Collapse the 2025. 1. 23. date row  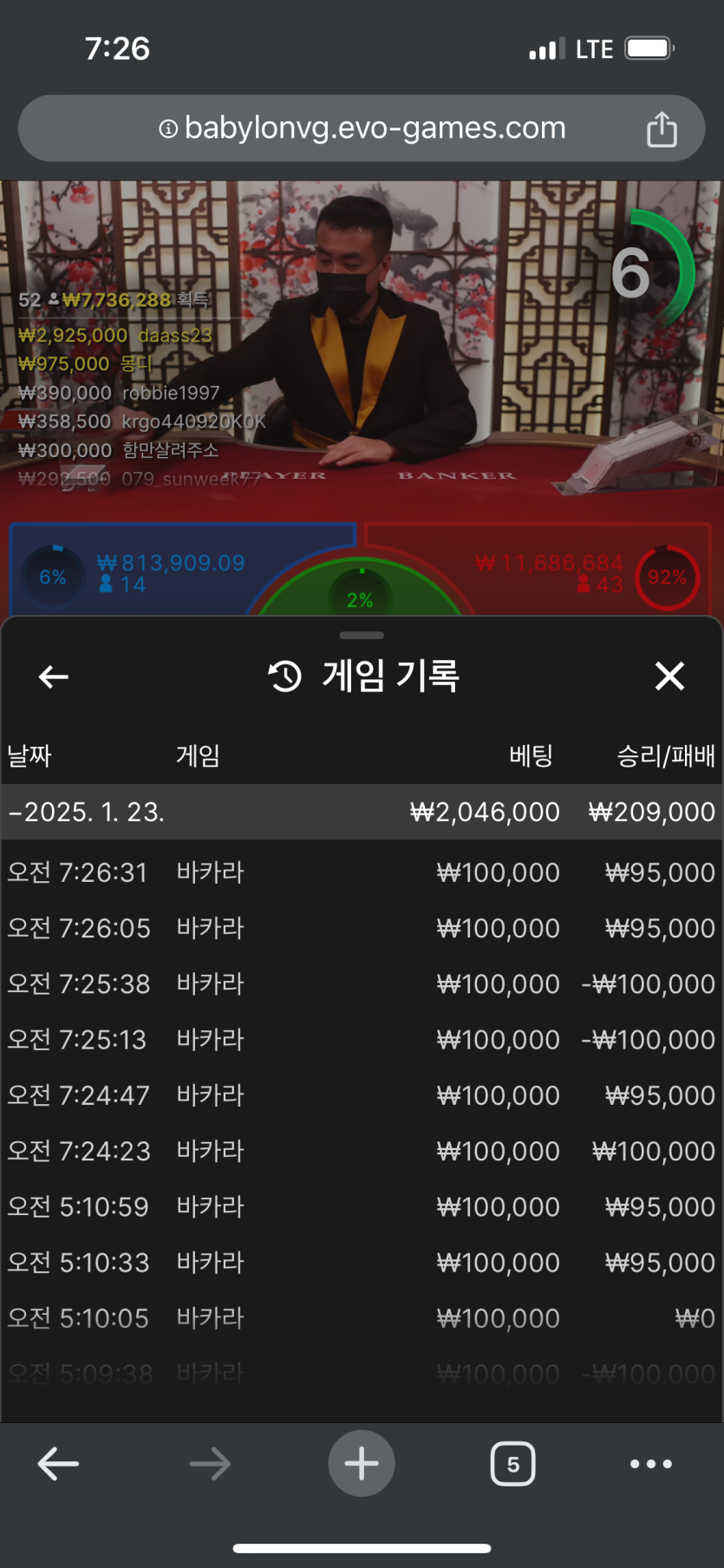point(87,812)
